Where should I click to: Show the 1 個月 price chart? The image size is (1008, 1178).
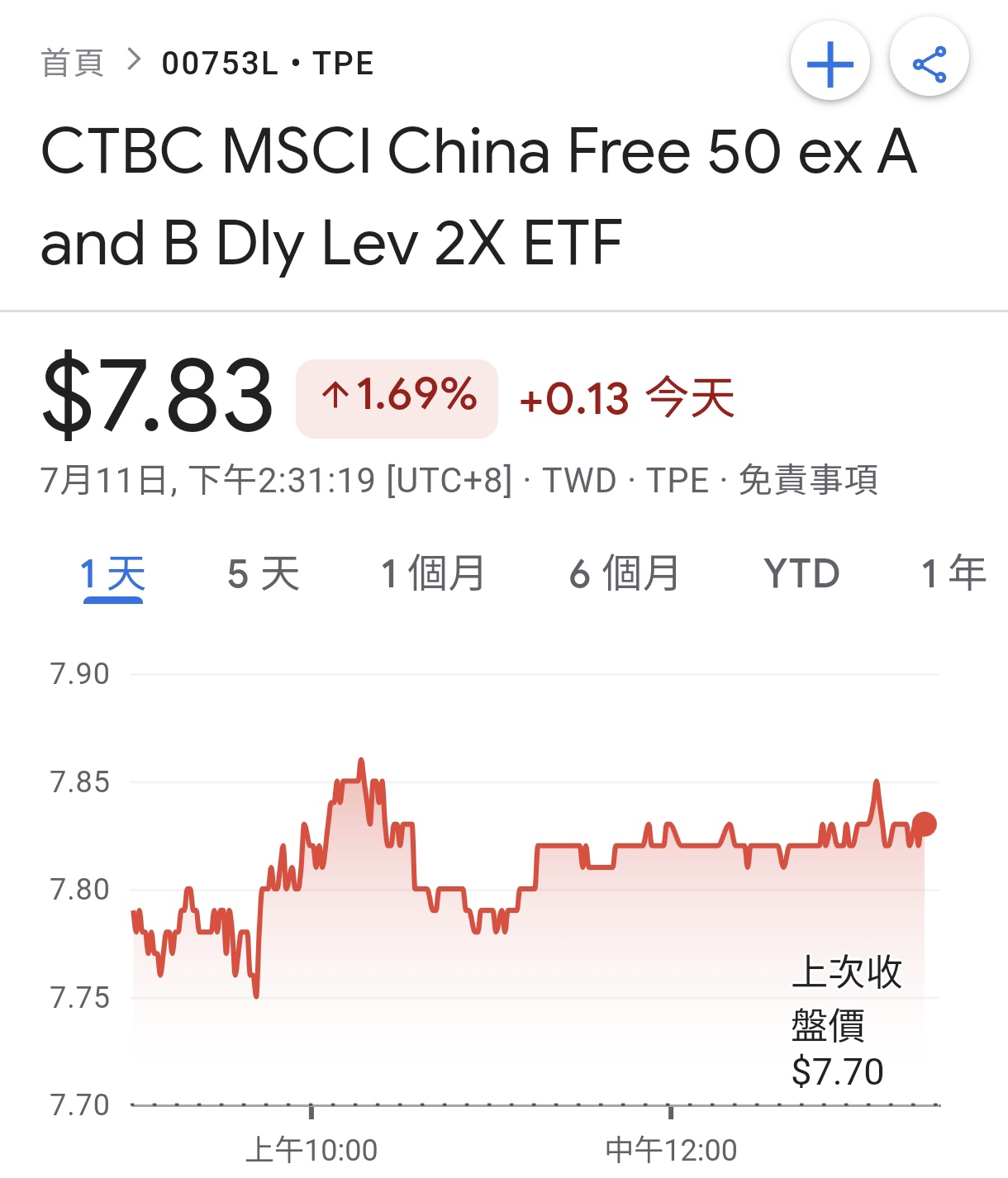point(433,573)
